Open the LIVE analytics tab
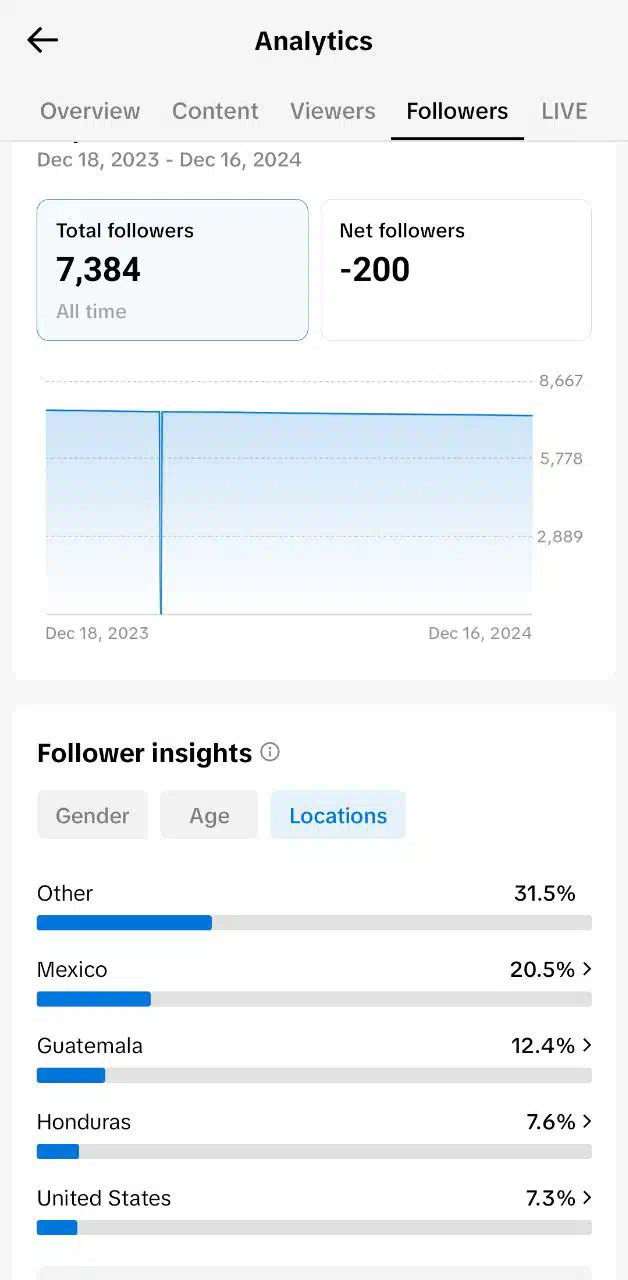The width and height of the screenshot is (628, 1280). tap(564, 111)
